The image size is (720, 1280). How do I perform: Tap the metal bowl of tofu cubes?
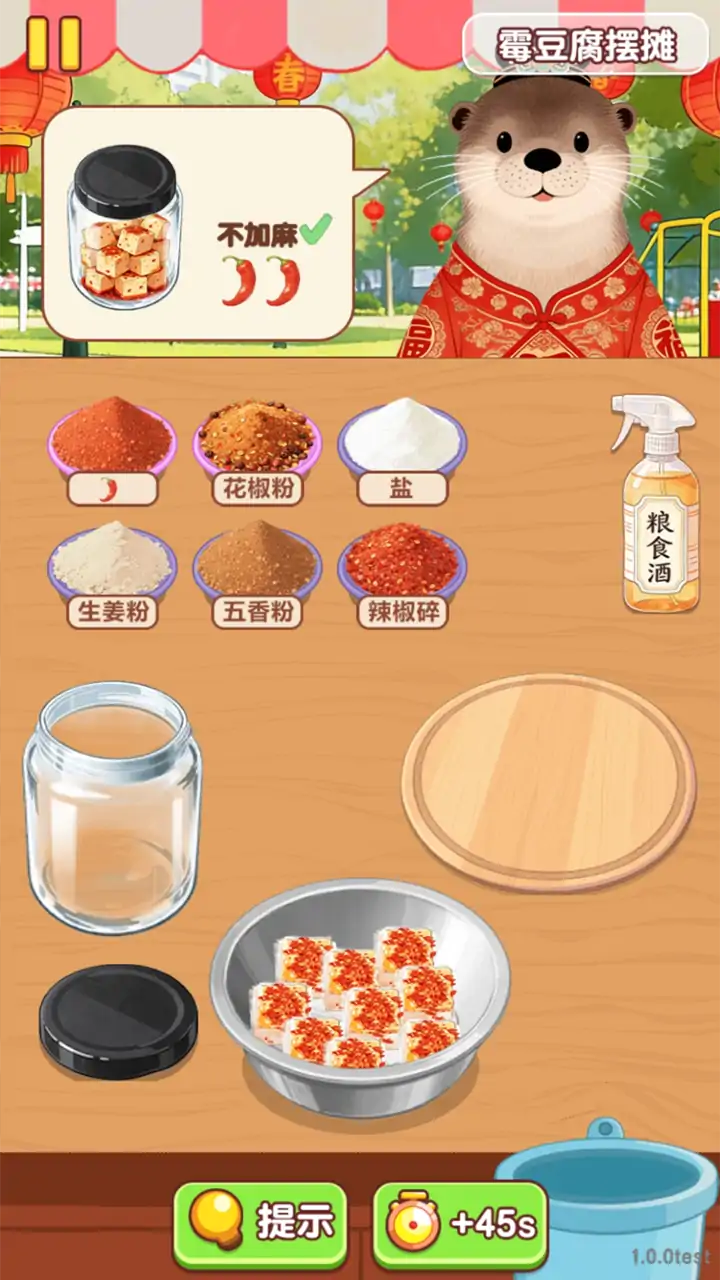point(359,1000)
